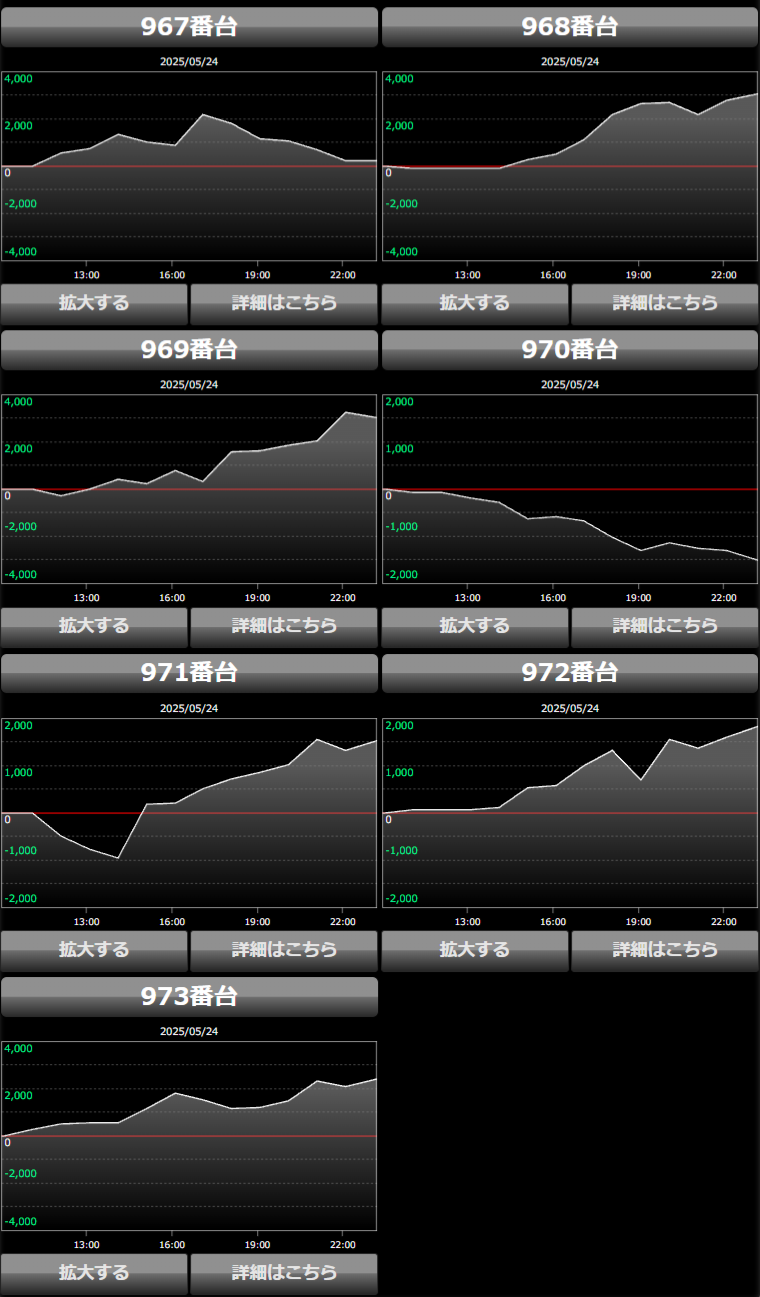Enlarge the 972番台 graph with 拡大する
The image size is (760, 1297).
pyautogui.click(x=475, y=950)
